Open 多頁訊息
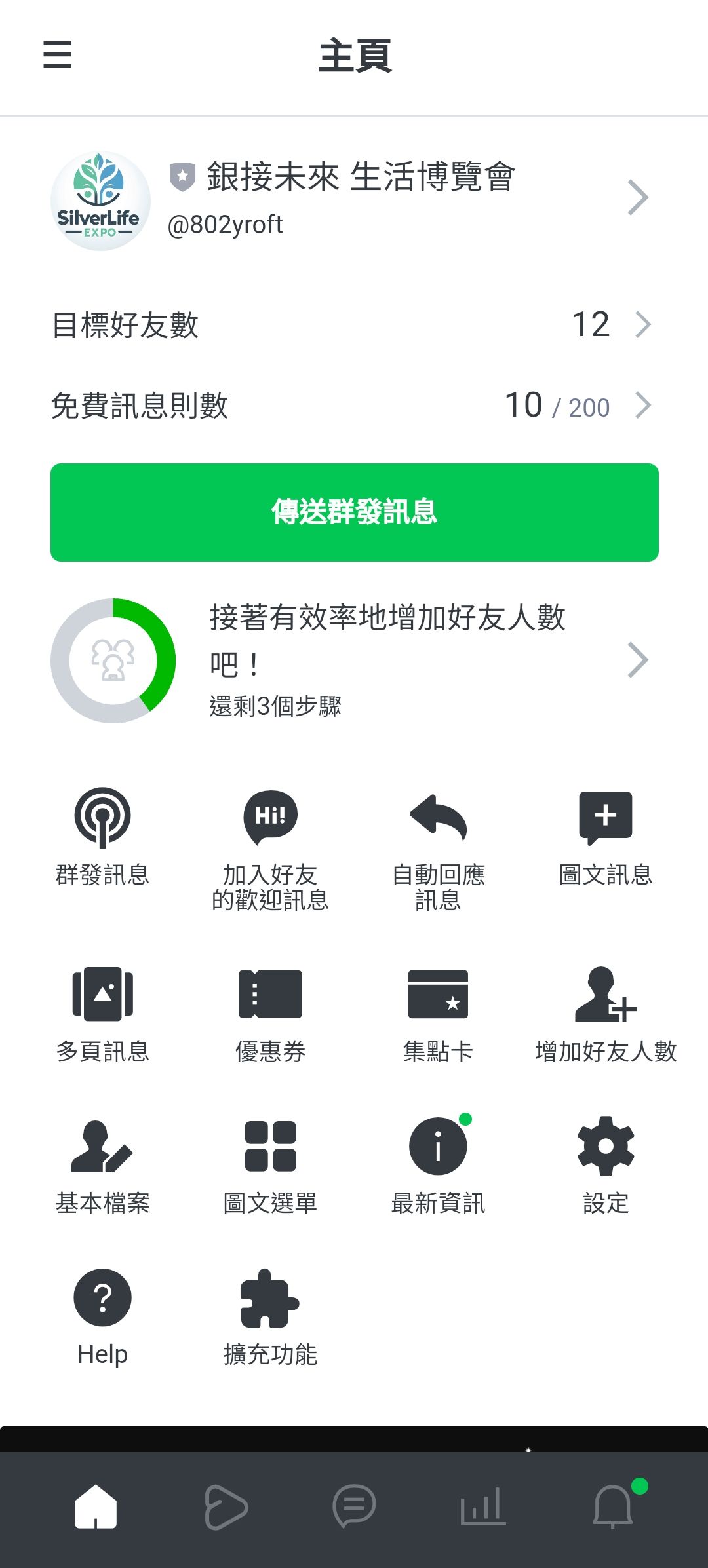 [x=102, y=1013]
